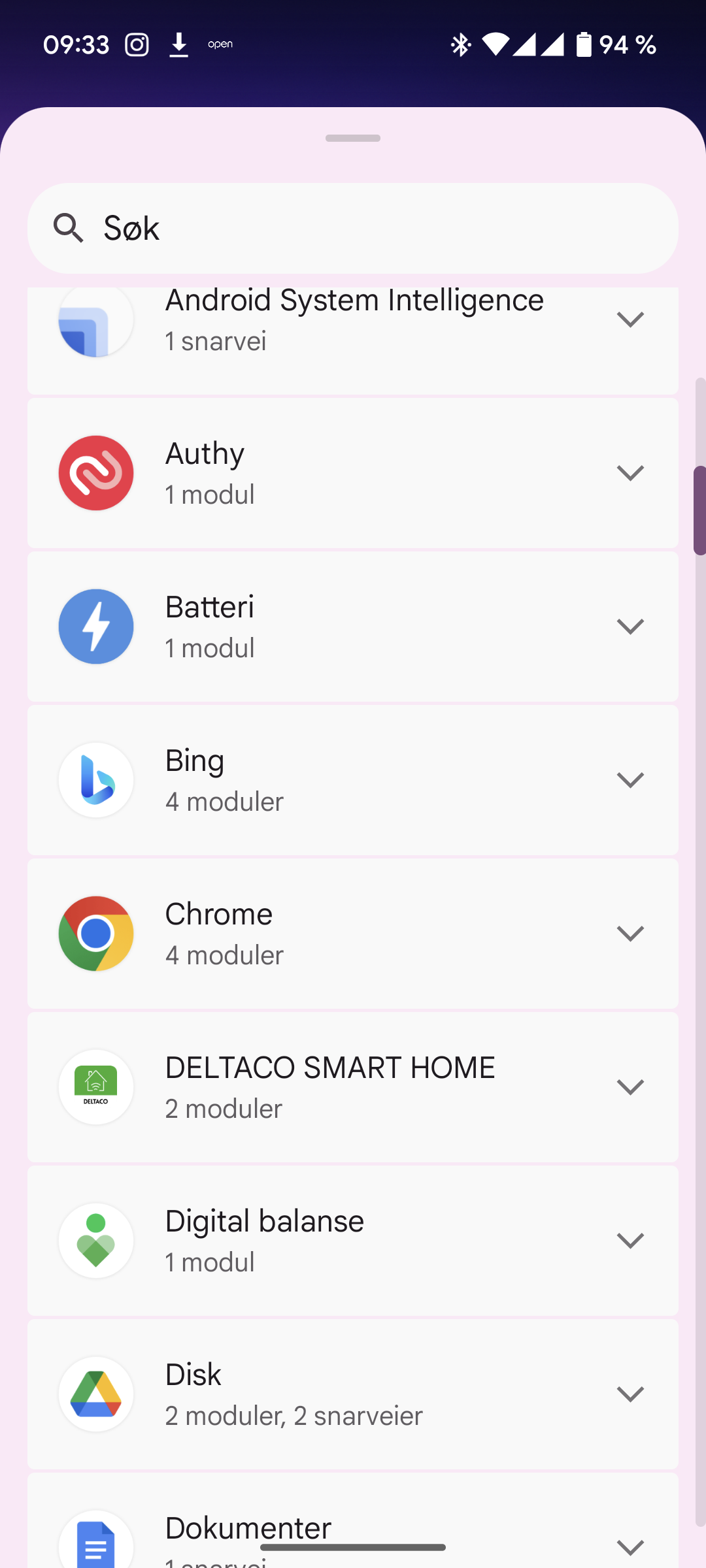Image resolution: width=706 pixels, height=1568 pixels.
Task: Expand the Authy widget row
Action: tap(630, 473)
